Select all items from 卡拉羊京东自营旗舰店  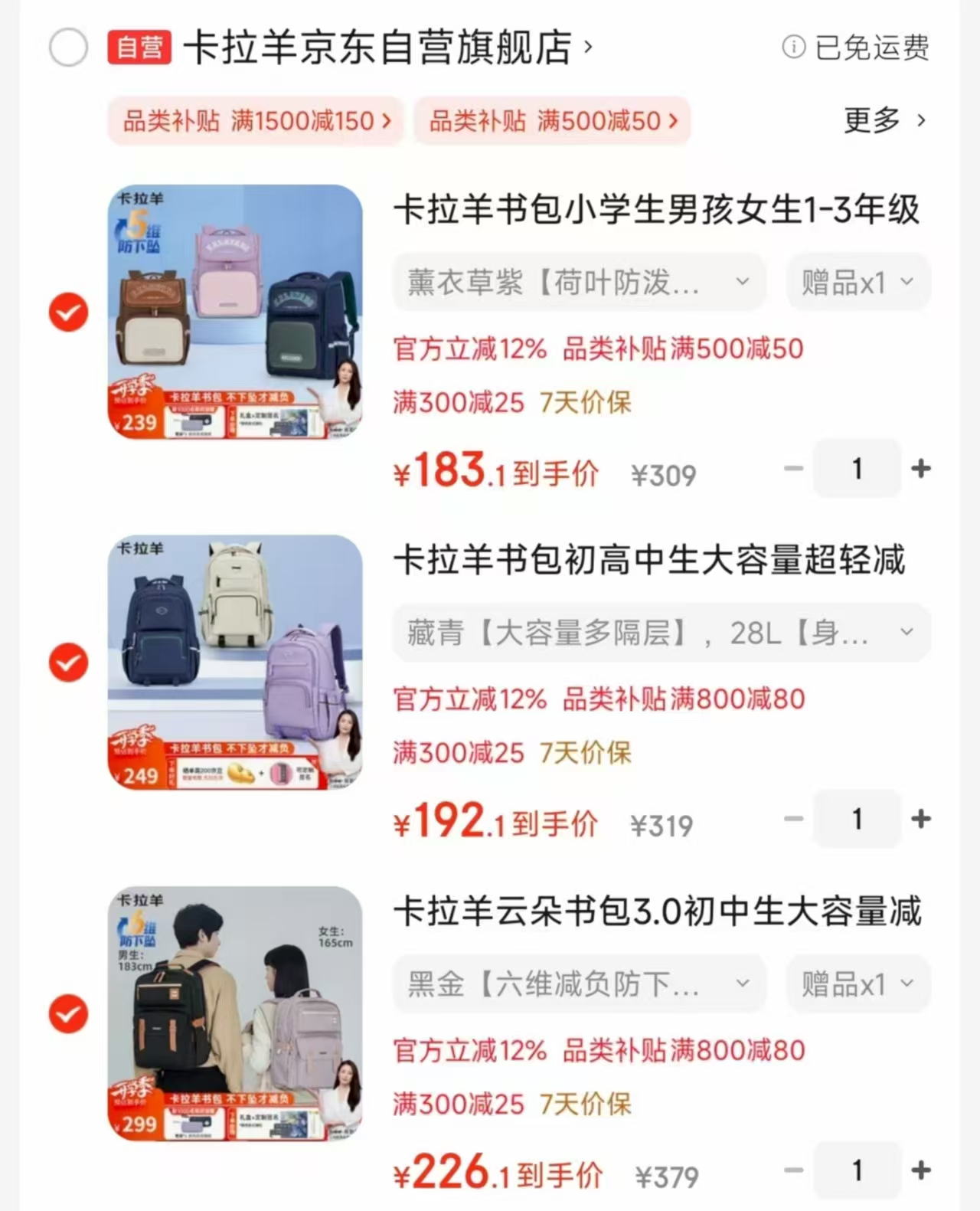[68, 47]
